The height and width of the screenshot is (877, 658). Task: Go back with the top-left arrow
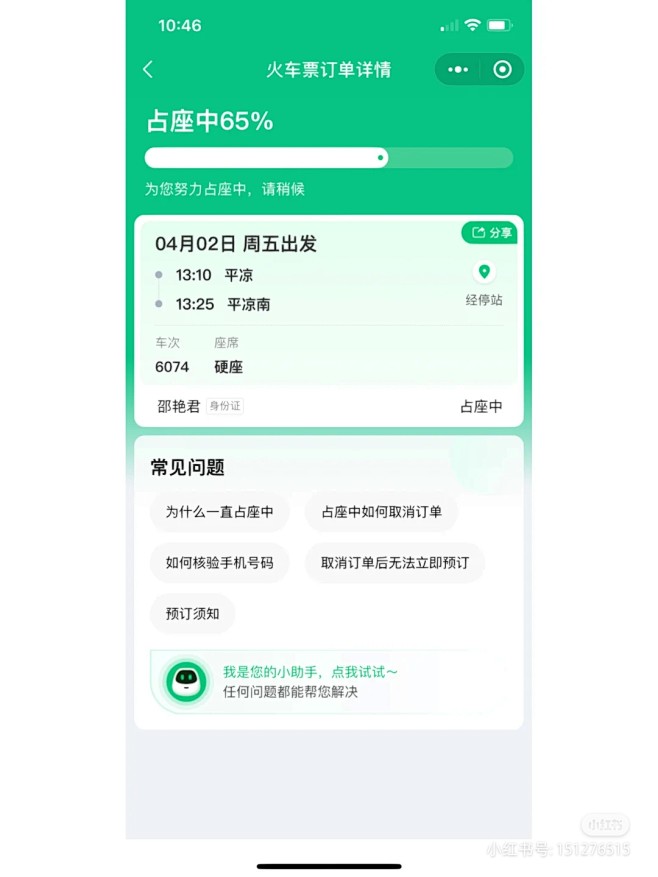pos(148,69)
